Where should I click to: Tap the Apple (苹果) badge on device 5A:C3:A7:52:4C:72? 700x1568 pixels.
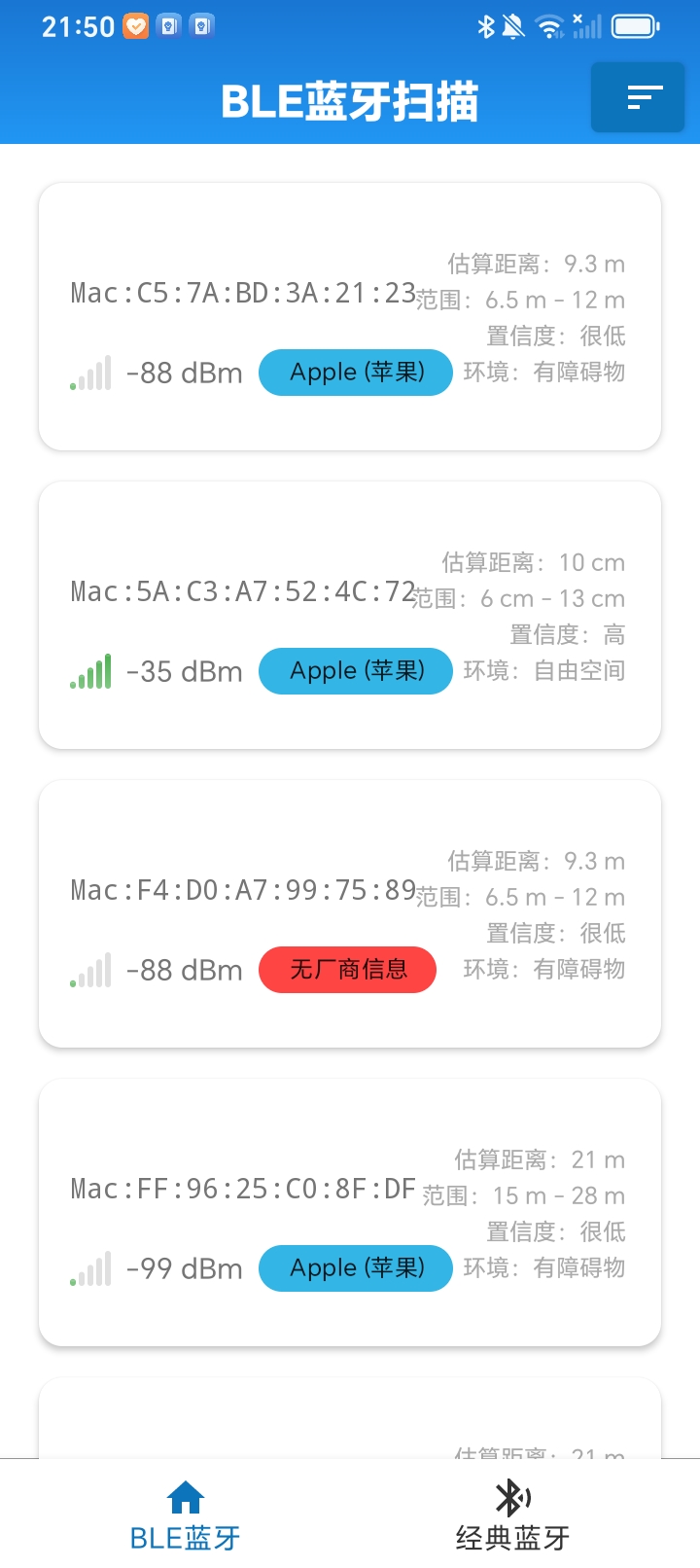pos(355,671)
